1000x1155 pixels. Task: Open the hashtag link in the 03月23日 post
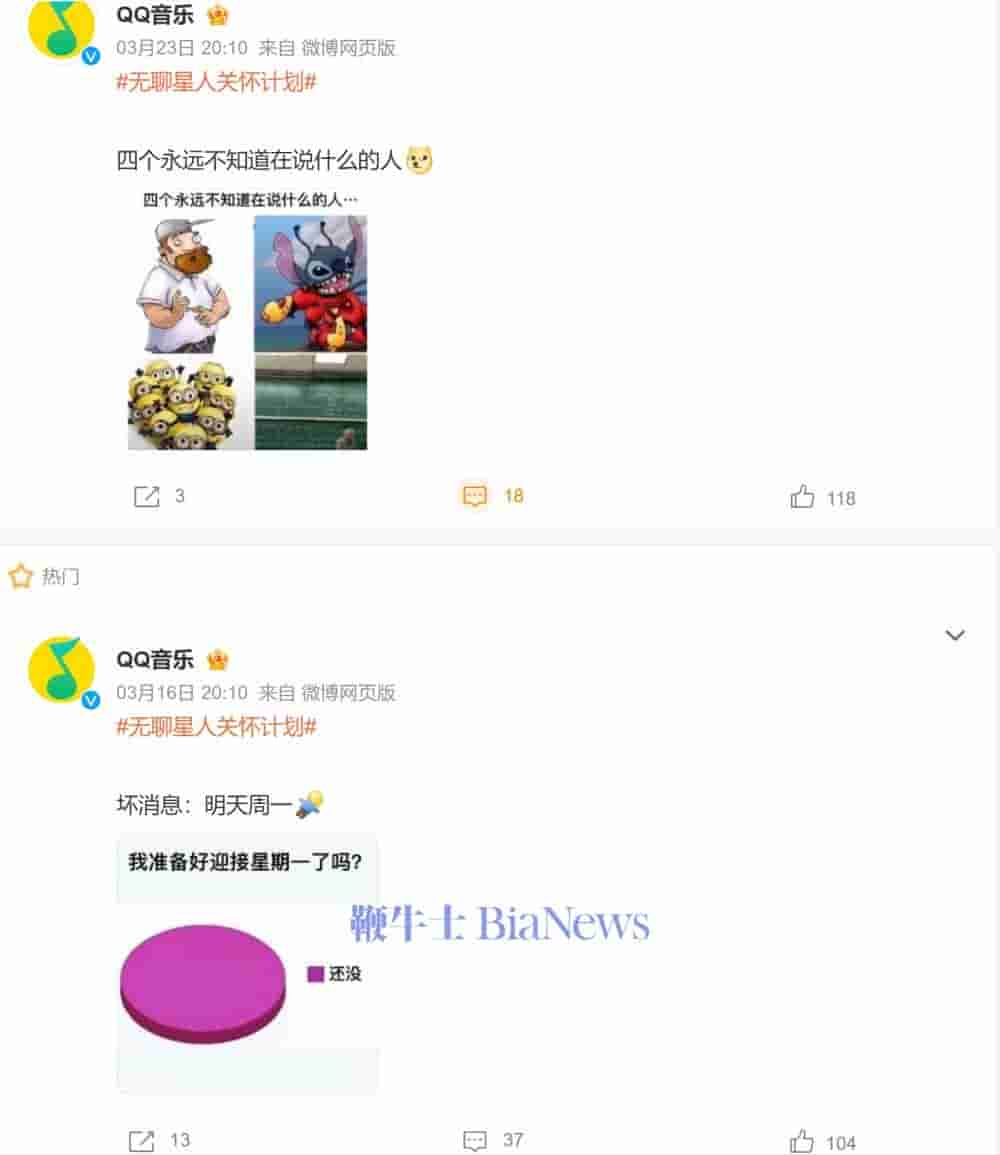coord(216,82)
